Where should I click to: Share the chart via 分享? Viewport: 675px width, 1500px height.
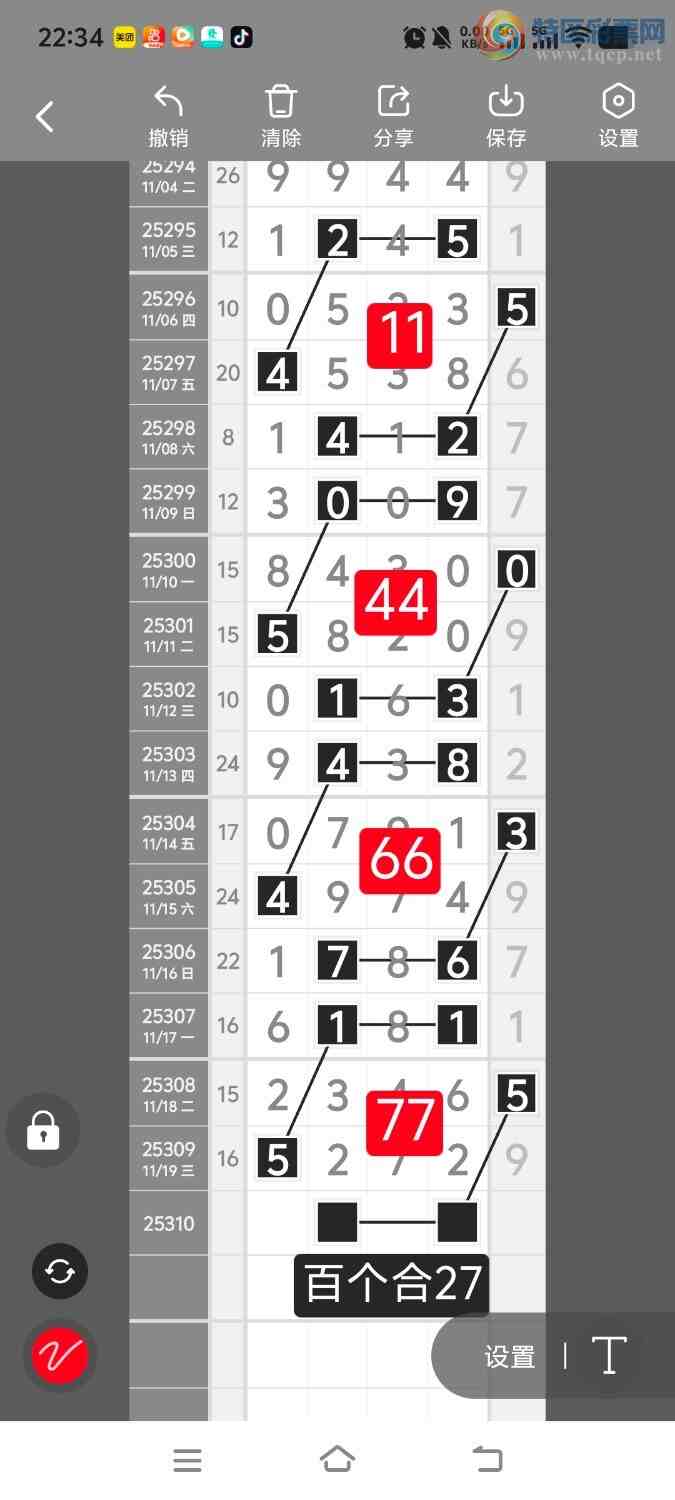[393, 117]
